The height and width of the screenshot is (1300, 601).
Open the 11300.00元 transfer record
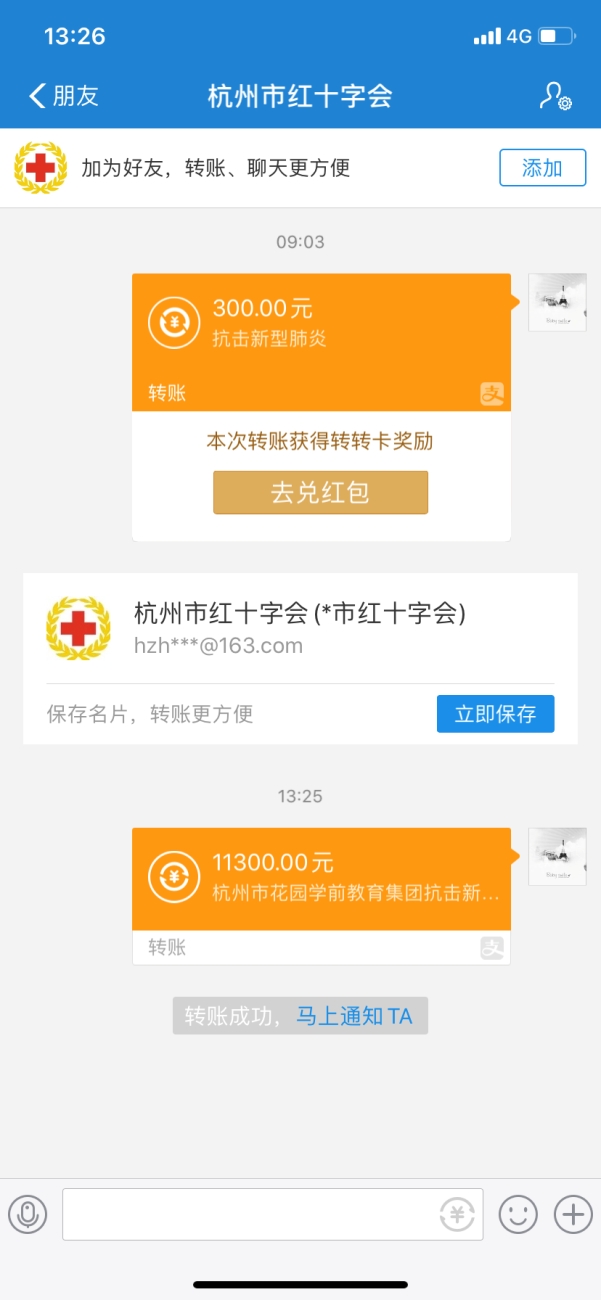pos(321,880)
